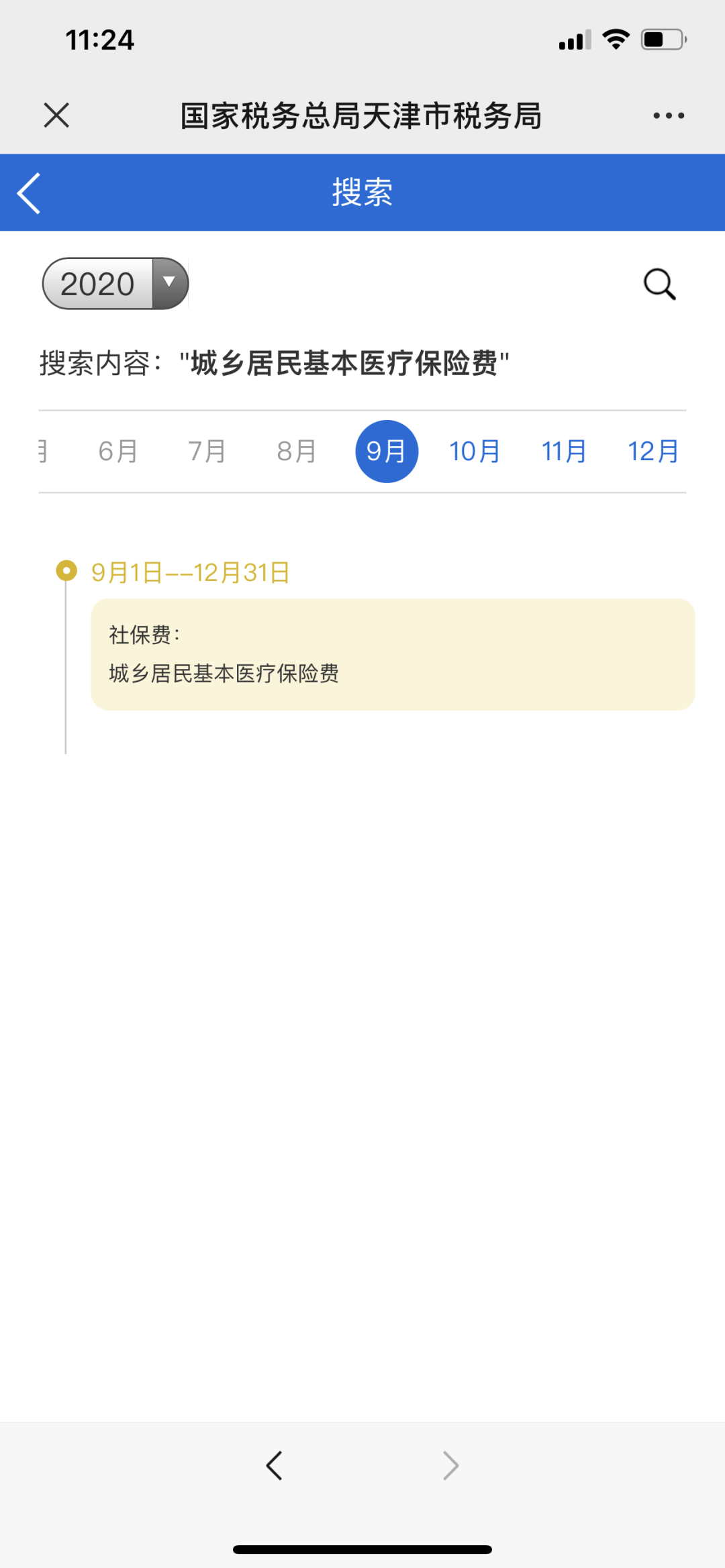Switch to the 12月 tab
The width and height of the screenshot is (725, 1568).
652,452
